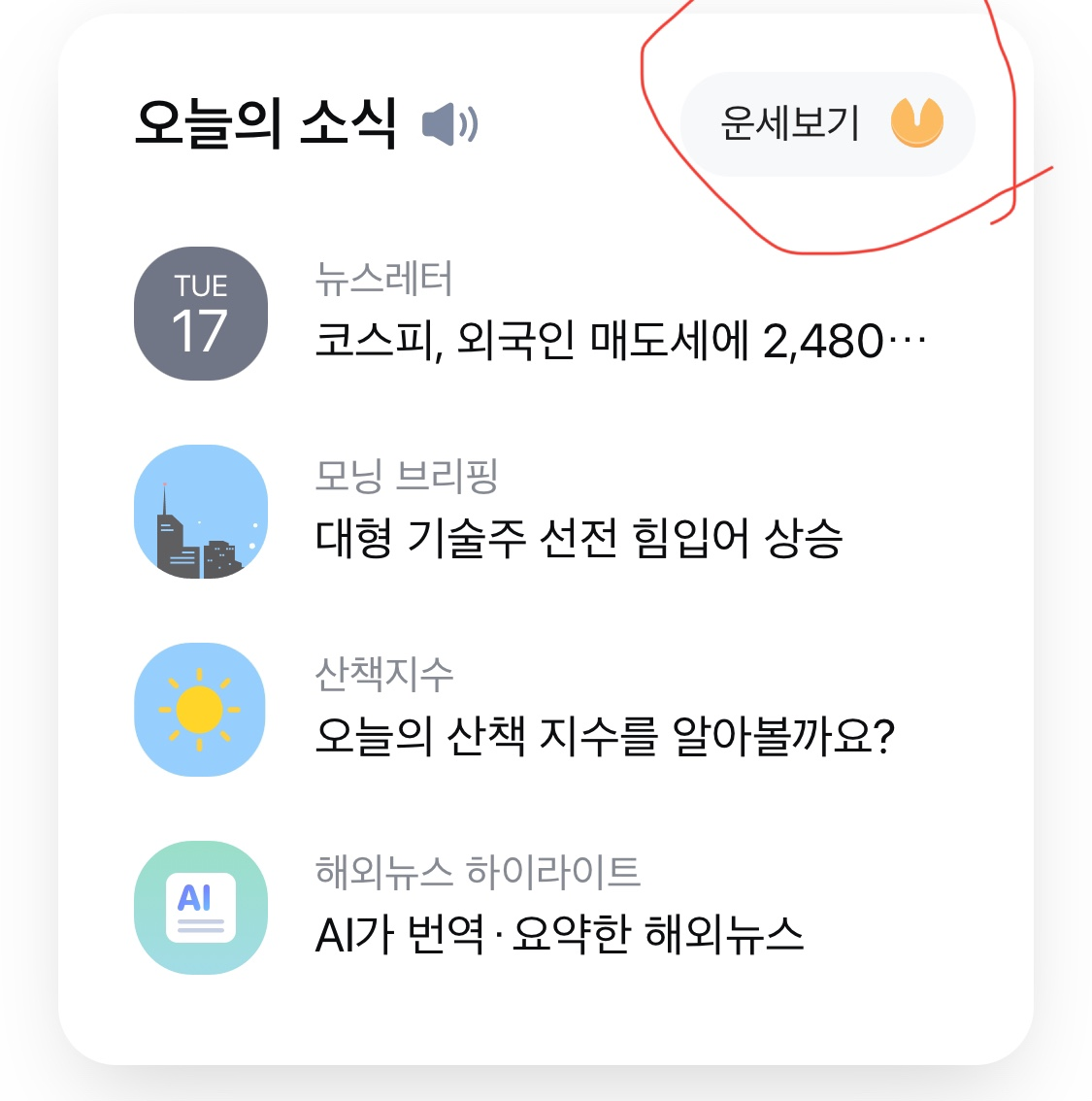
Task: Tap the 오늘의 소식 card title
Action: point(267,123)
